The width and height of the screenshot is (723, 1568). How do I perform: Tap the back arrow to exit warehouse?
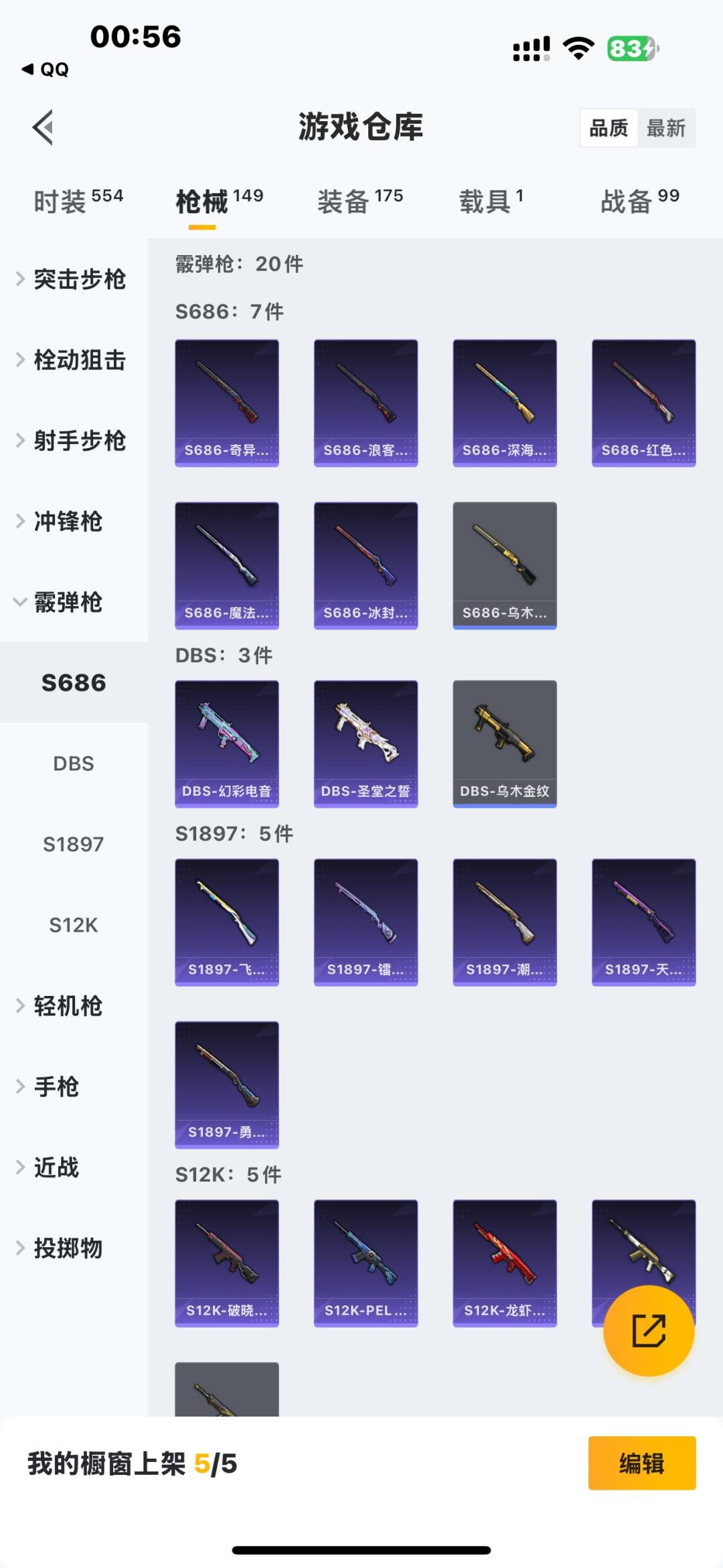point(44,129)
